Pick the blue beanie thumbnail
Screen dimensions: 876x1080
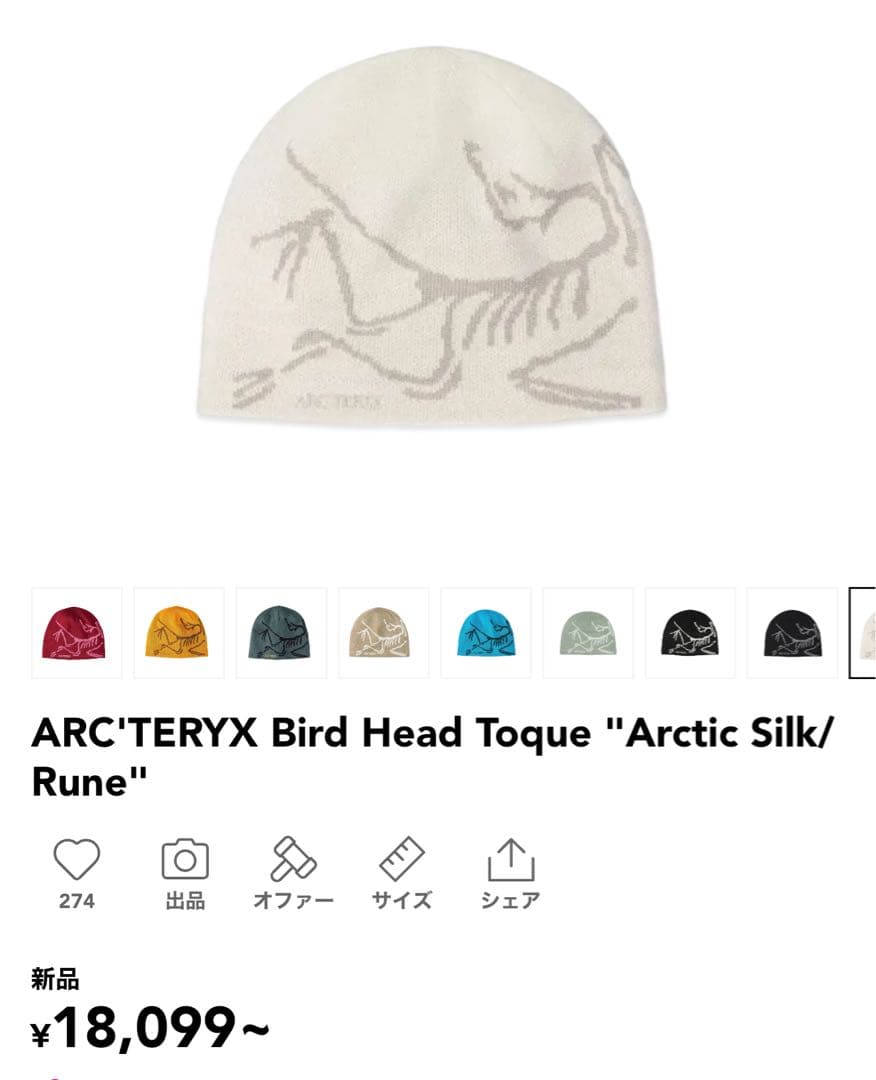click(485, 633)
